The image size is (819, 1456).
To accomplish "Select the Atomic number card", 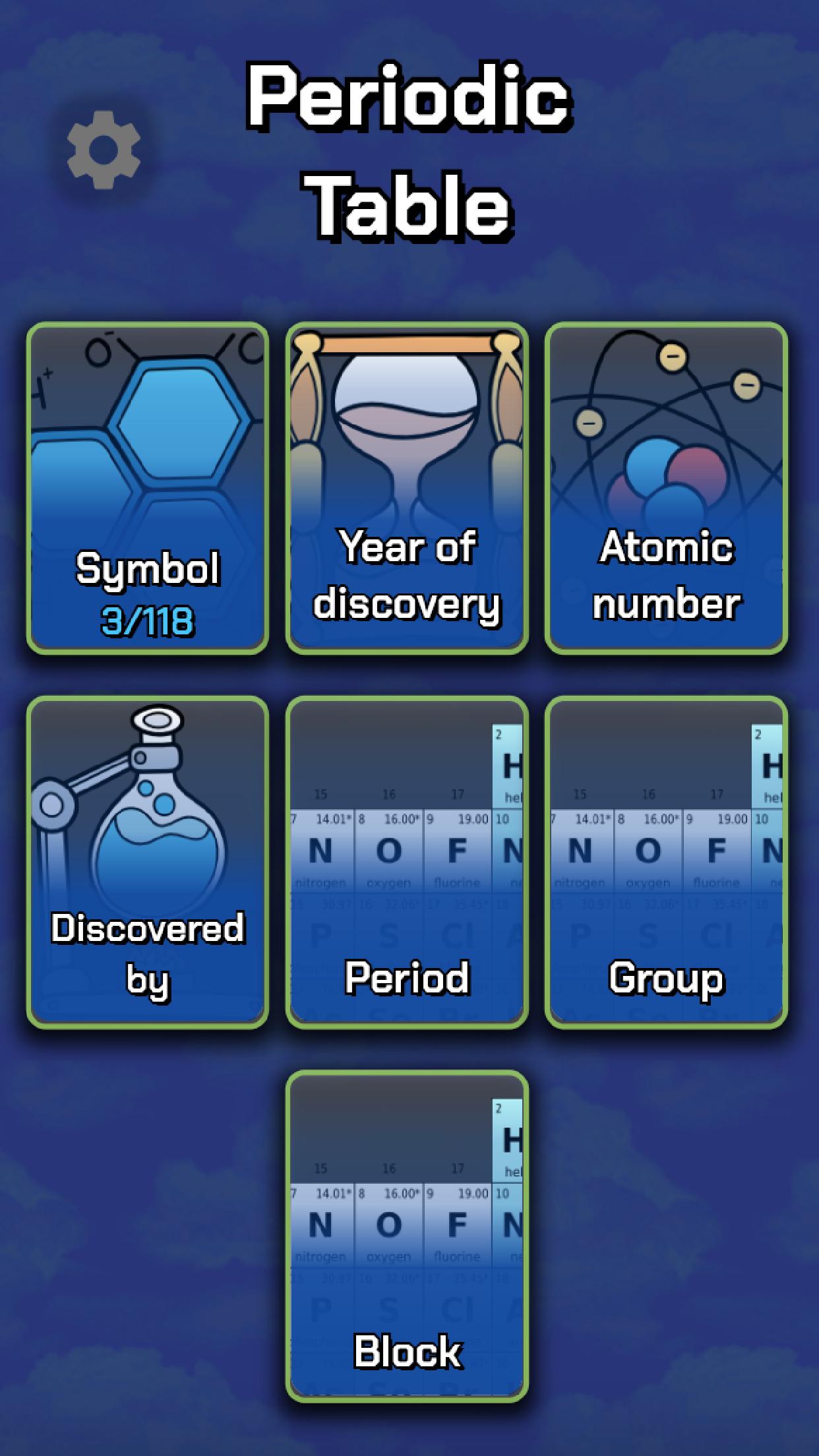I will (x=666, y=489).
